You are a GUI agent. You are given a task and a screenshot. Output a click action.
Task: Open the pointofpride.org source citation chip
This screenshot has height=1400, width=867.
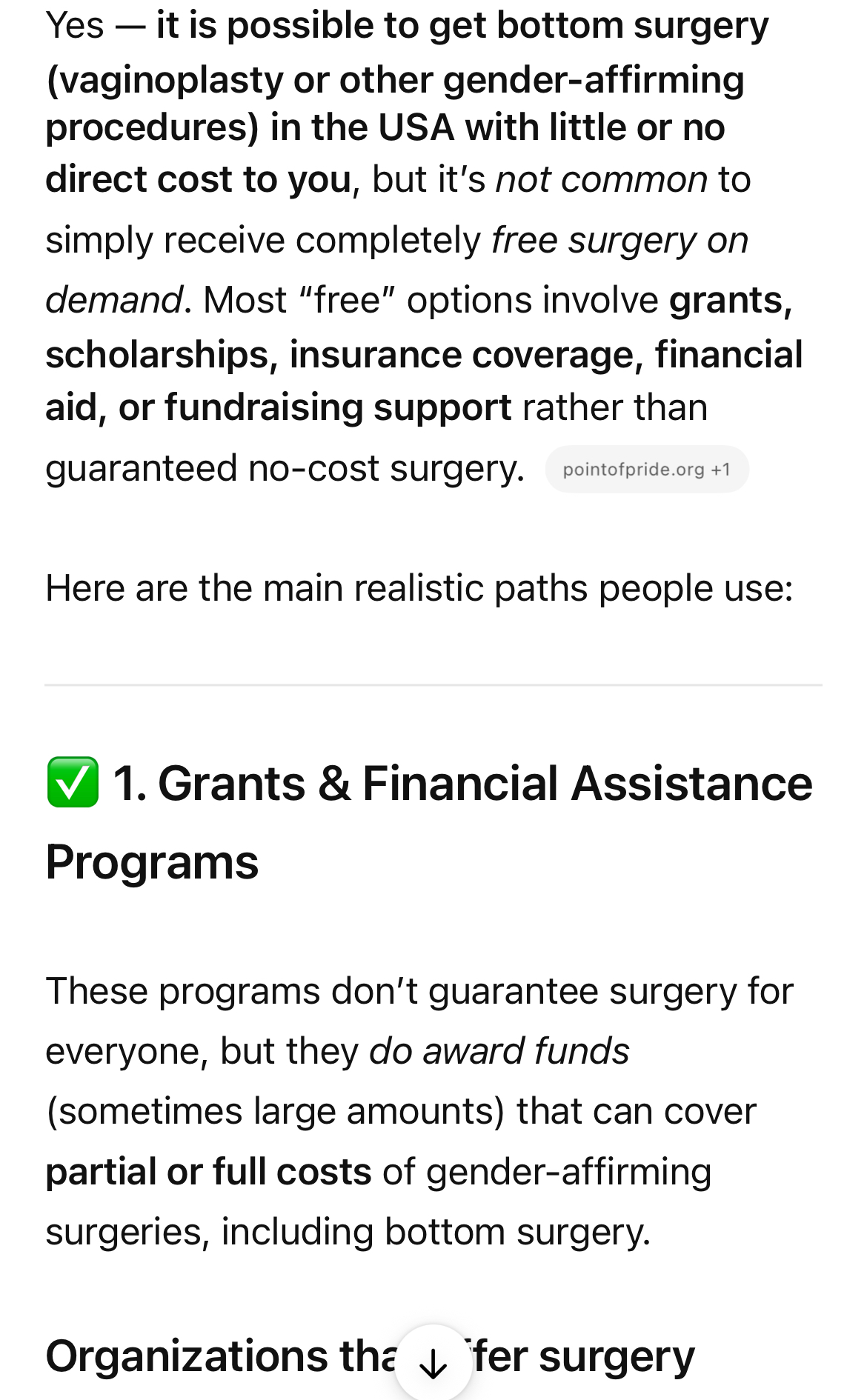[x=647, y=470]
